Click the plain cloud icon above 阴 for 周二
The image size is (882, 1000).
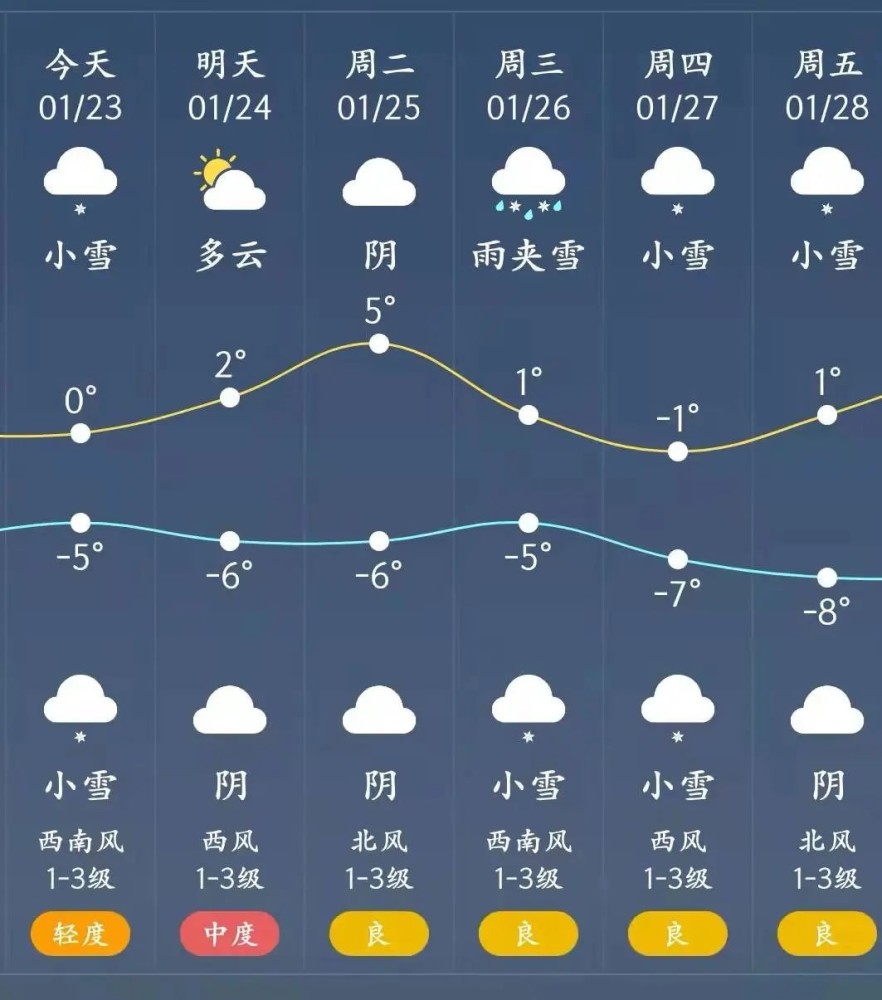(x=378, y=180)
